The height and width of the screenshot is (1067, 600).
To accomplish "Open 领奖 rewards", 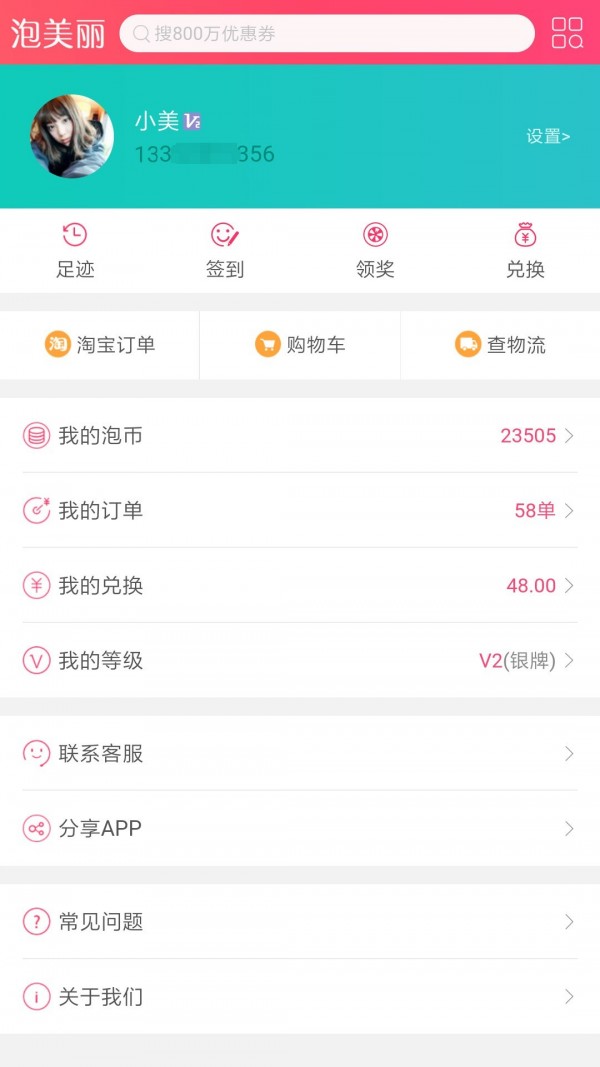I will [375, 250].
